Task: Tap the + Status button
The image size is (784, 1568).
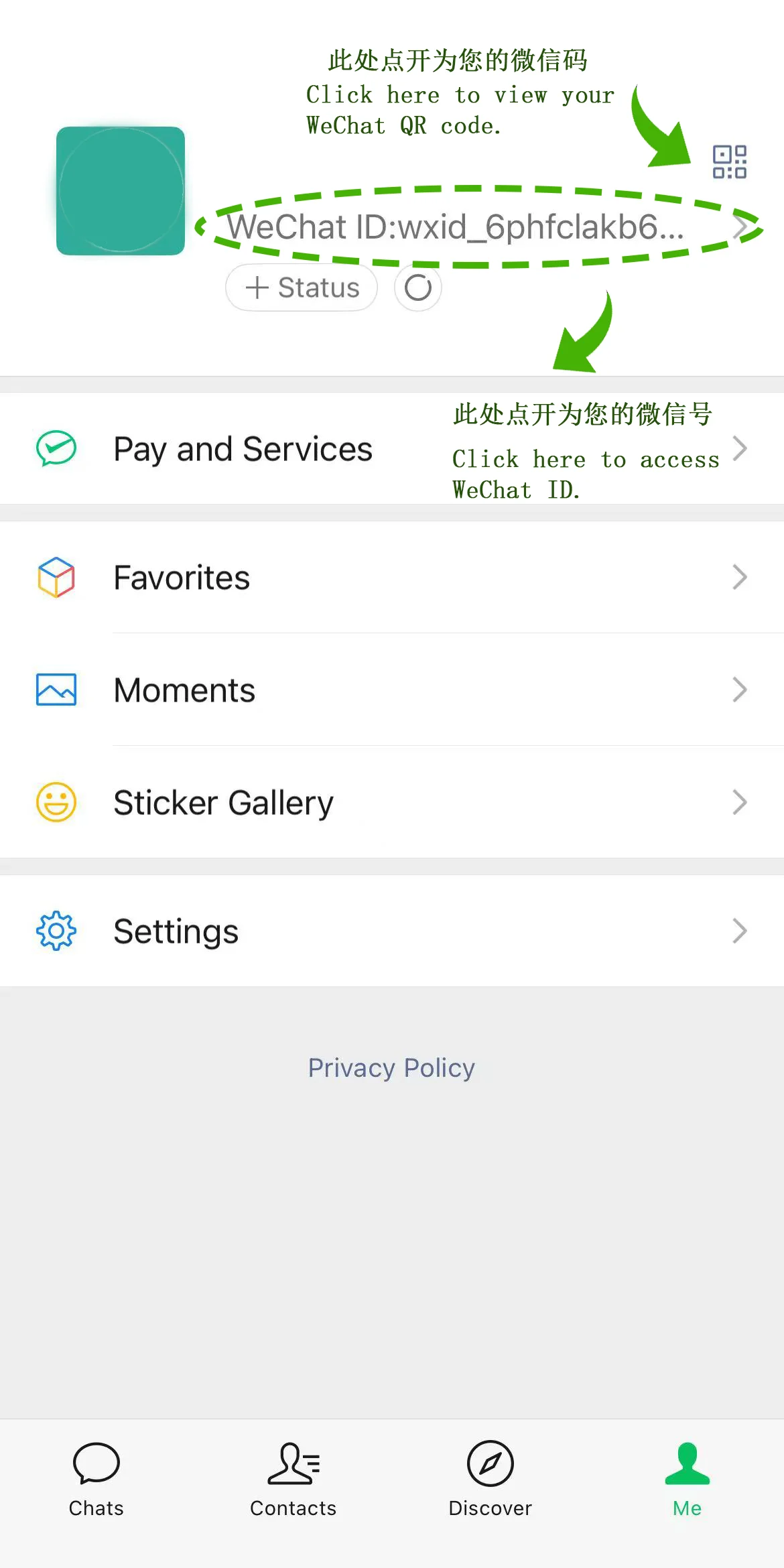Action: (x=301, y=287)
